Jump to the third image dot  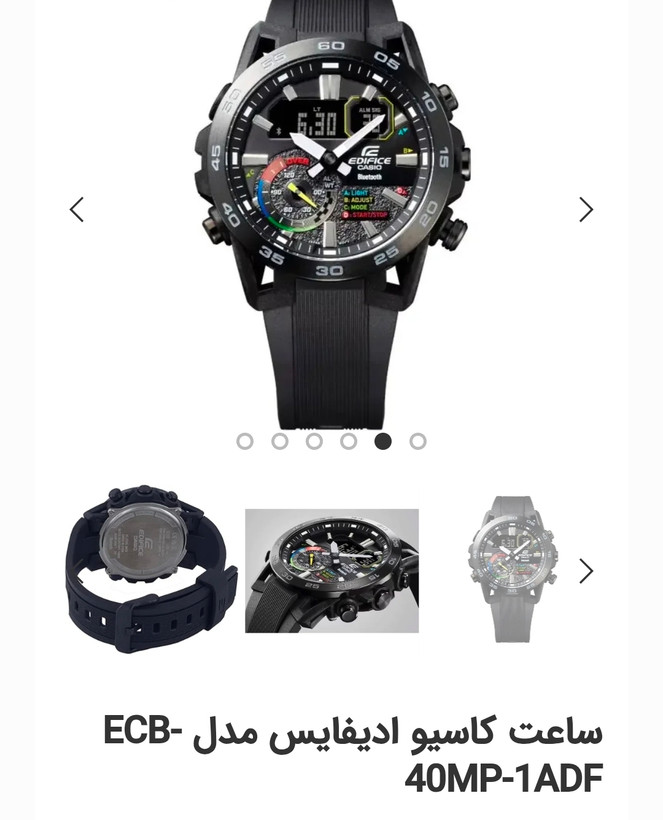(x=314, y=441)
